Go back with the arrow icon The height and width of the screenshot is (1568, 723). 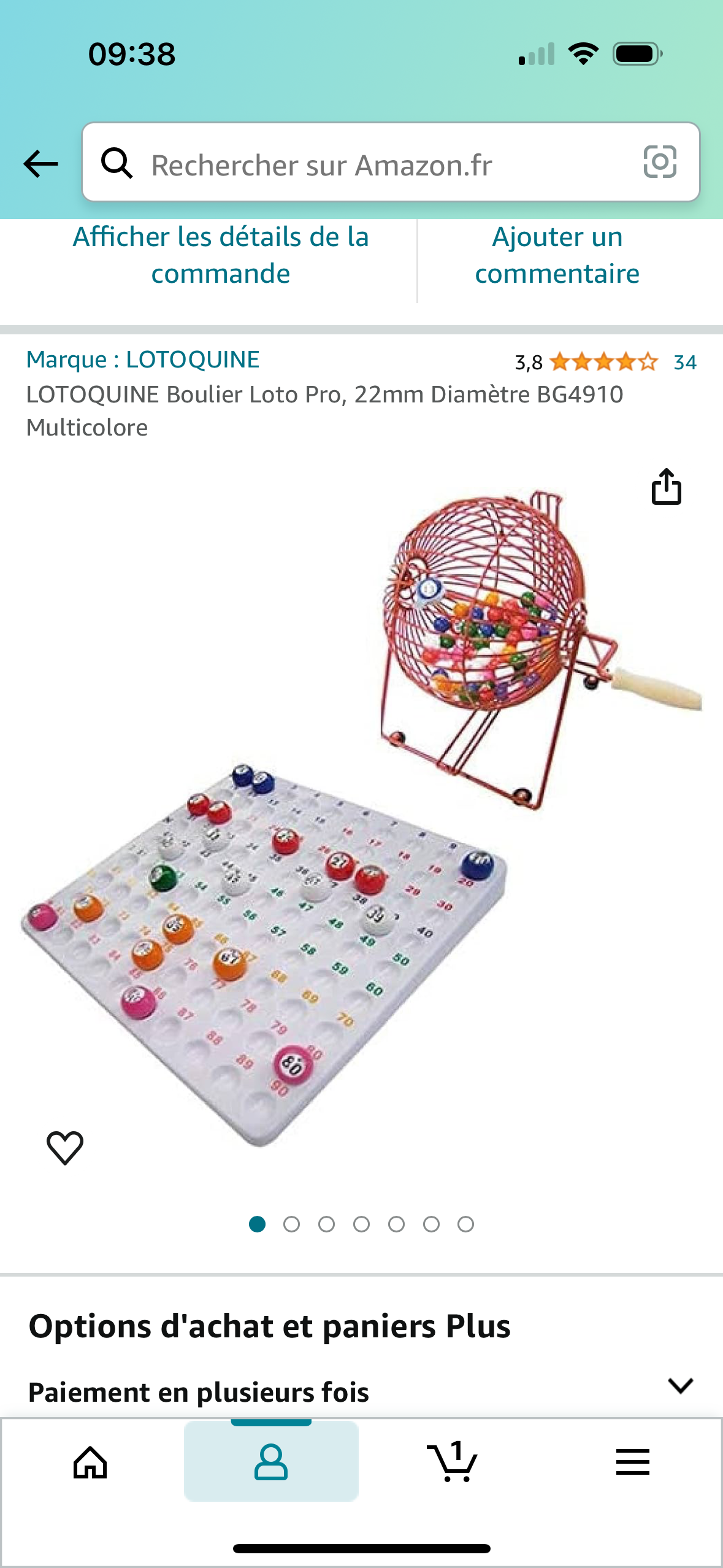(40, 164)
